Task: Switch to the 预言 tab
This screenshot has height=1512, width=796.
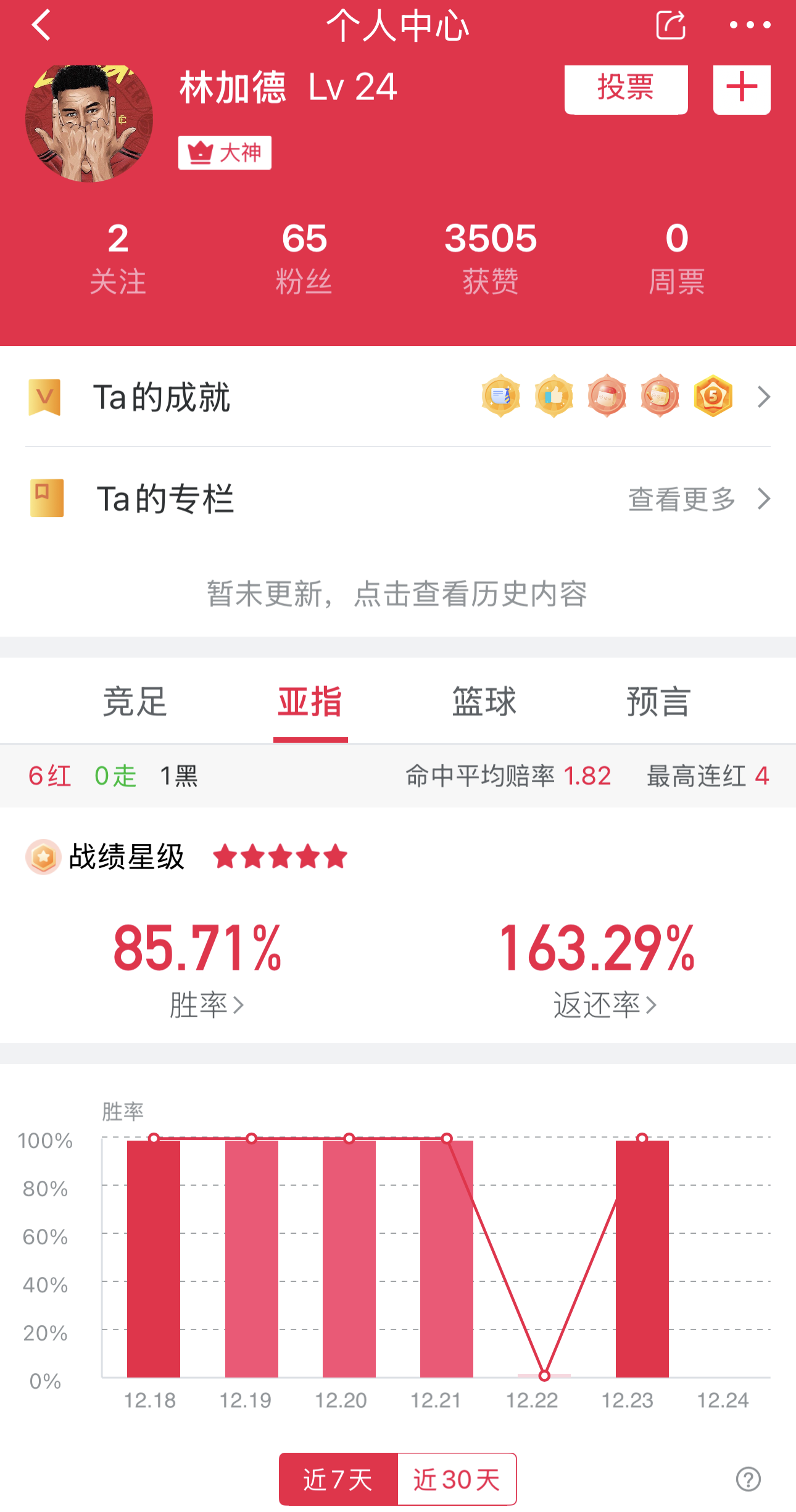Action: [x=658, y=702]
